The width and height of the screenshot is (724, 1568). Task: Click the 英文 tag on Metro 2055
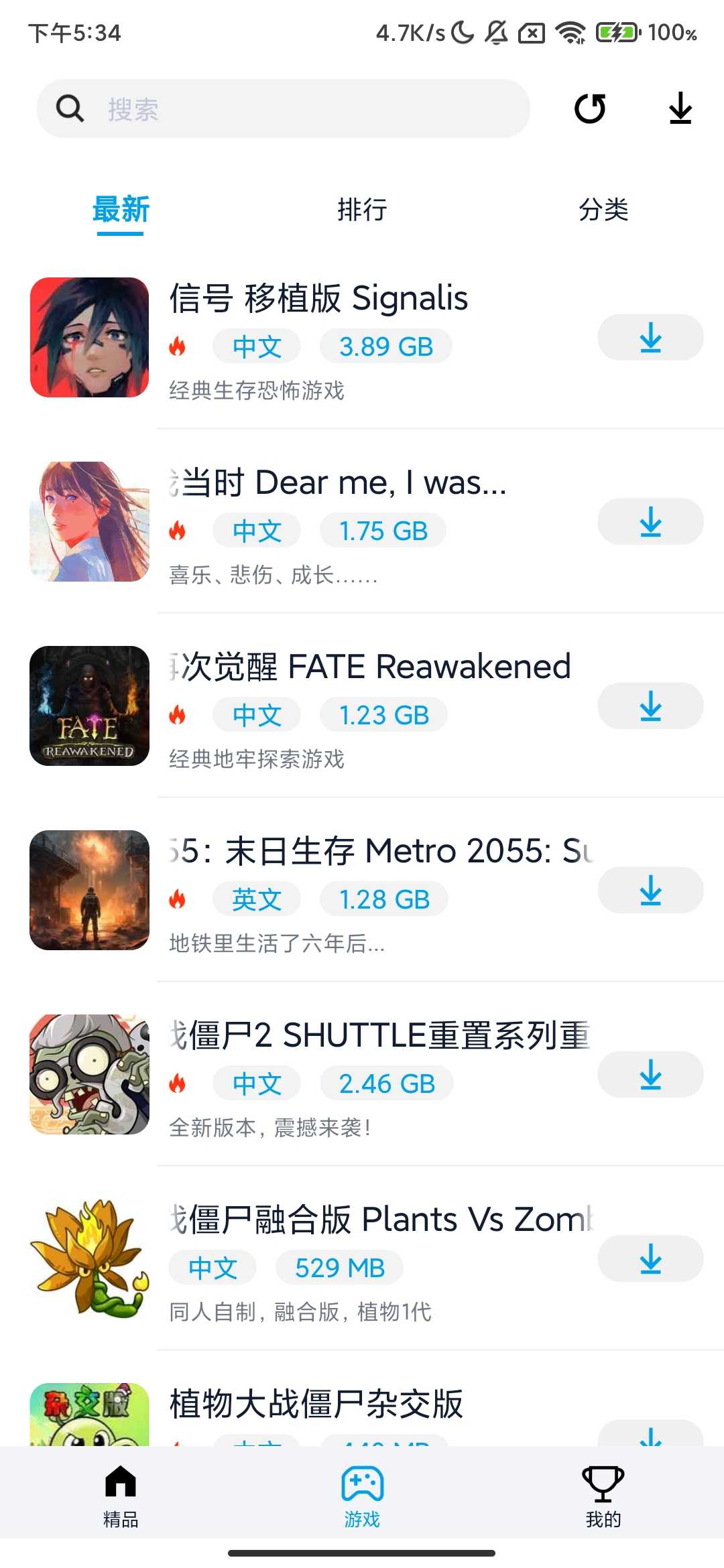(257, 899)
